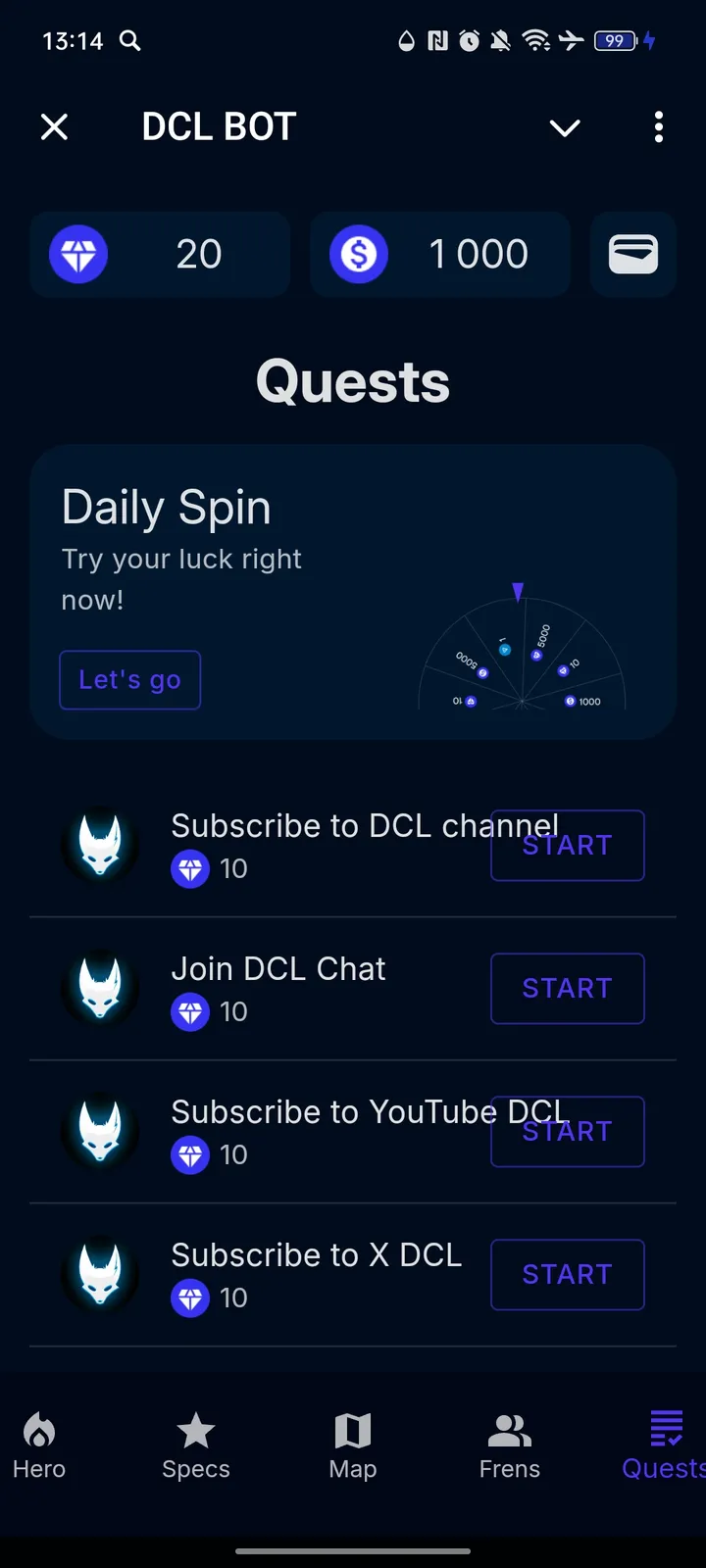Close the DCL BOT window with the X
This screenshot has height=1568, width=706.
click(54, 127)
